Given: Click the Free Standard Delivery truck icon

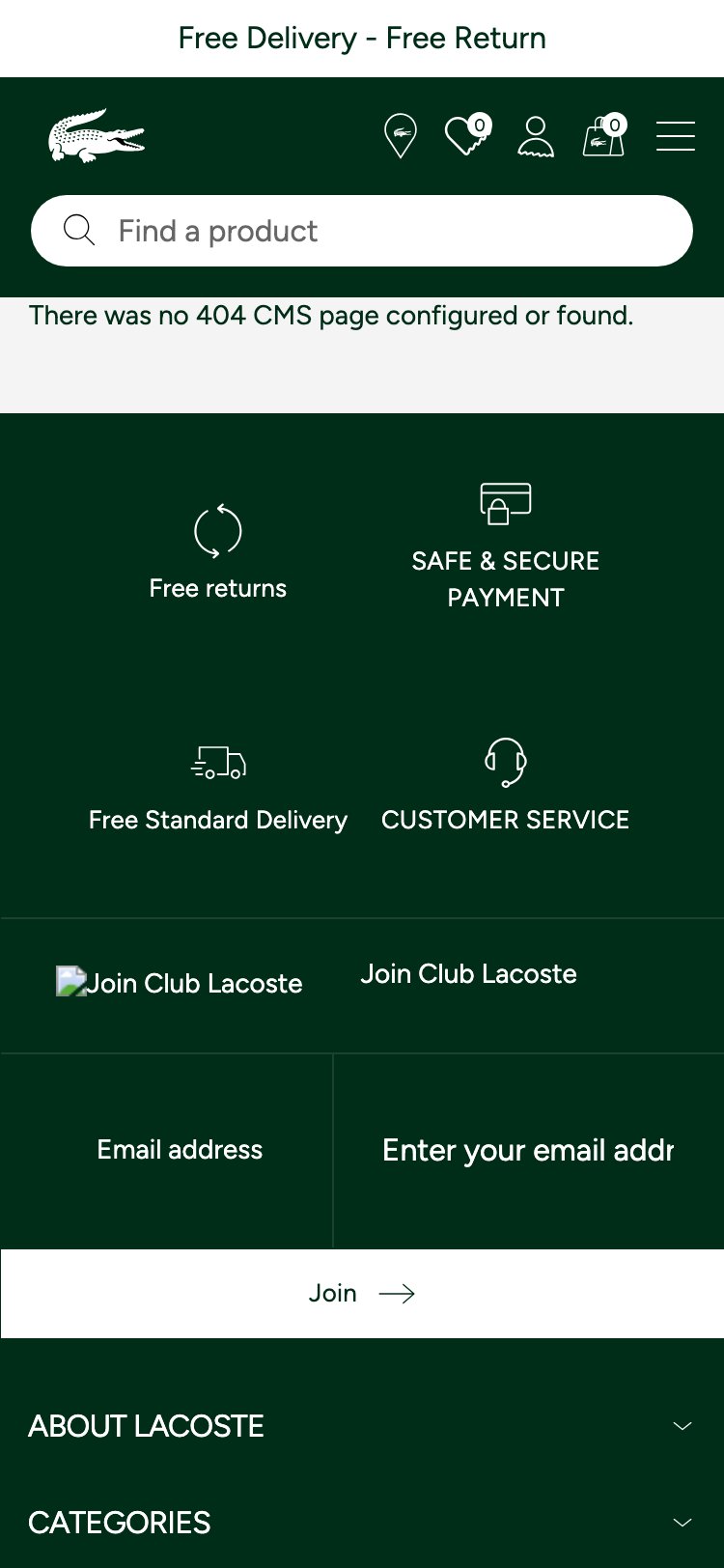Looking at the screenshot, I should (x=217, y=762).
